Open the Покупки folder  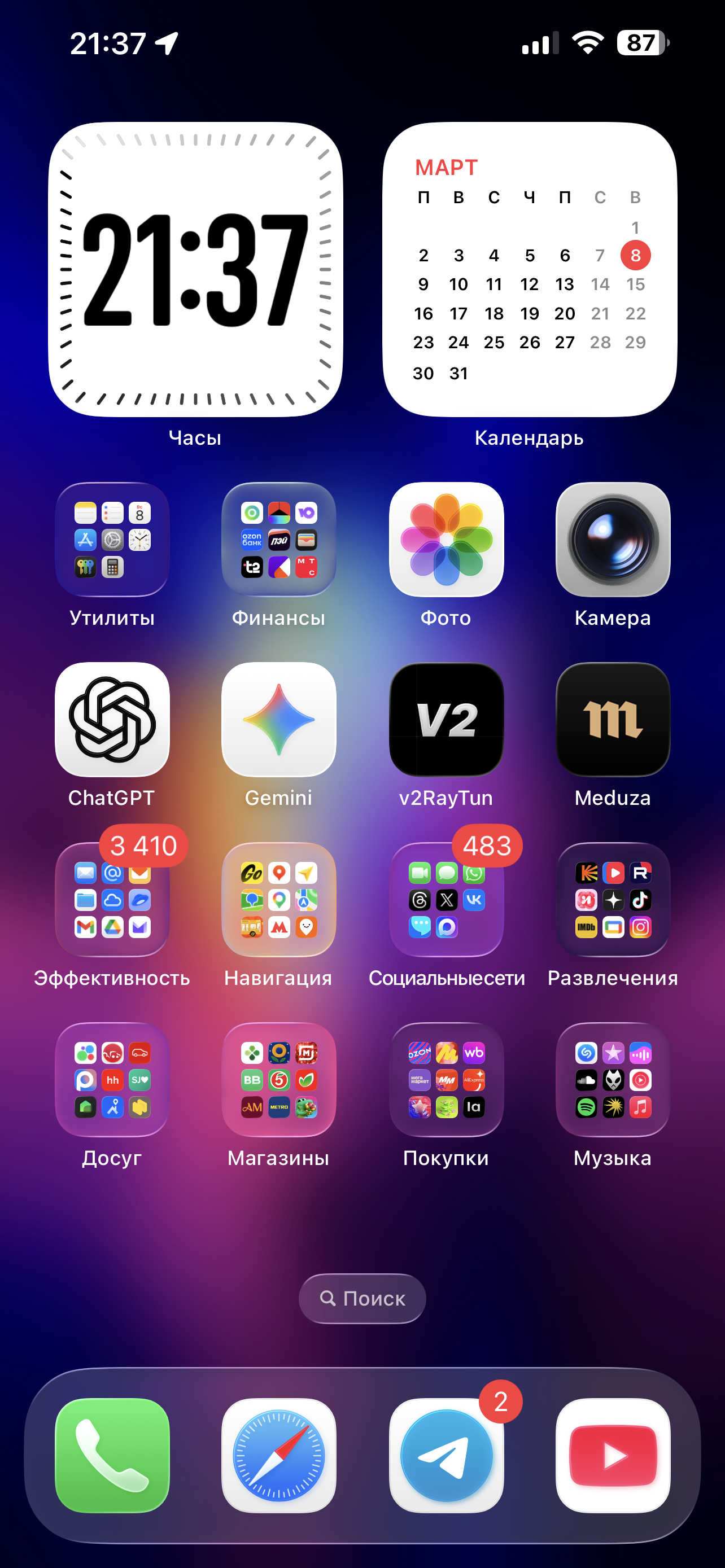tap(446, 1079)
